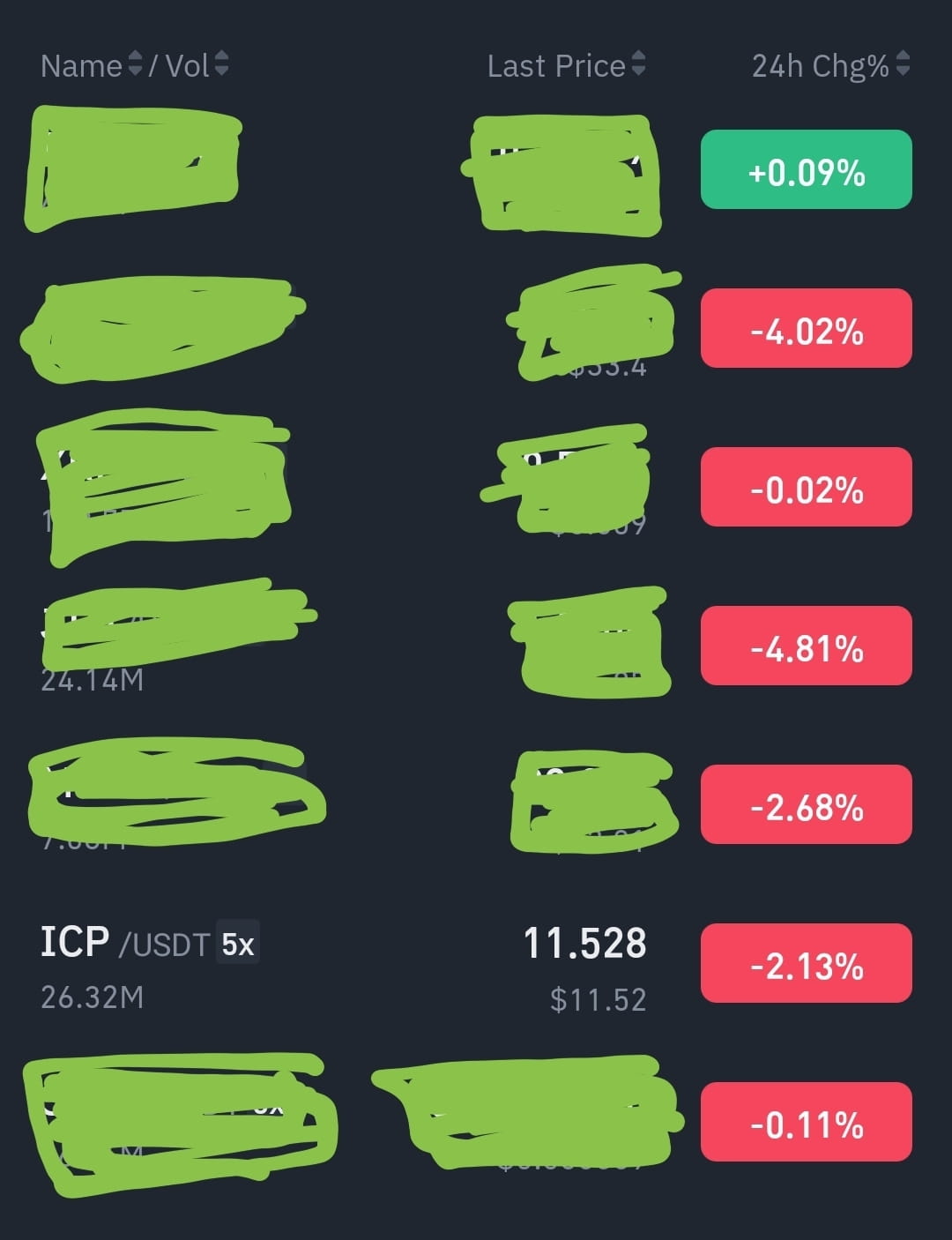Click the -0.02% change badge
The height and width of the screenshot is (1240, 952).
806,489
